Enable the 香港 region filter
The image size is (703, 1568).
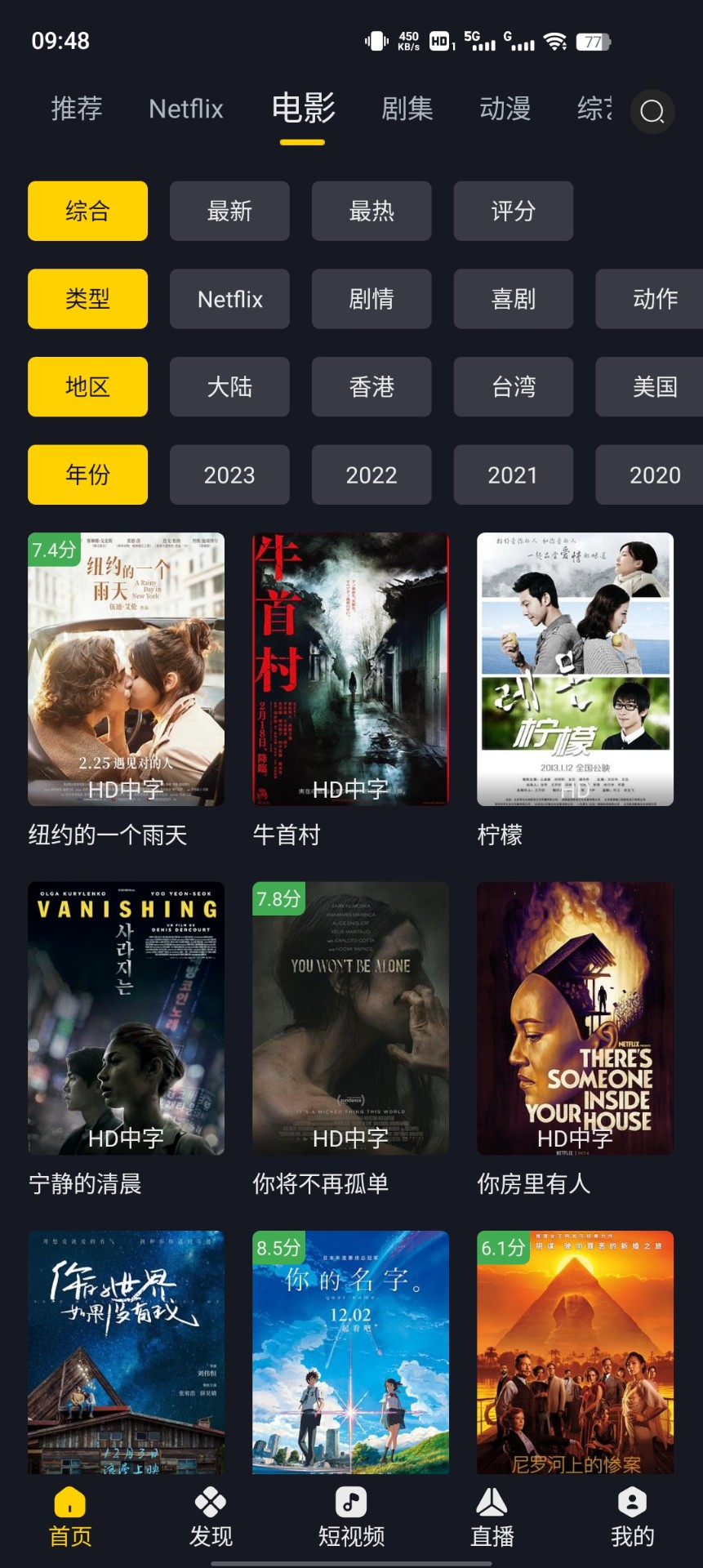(x=372, y=386)
